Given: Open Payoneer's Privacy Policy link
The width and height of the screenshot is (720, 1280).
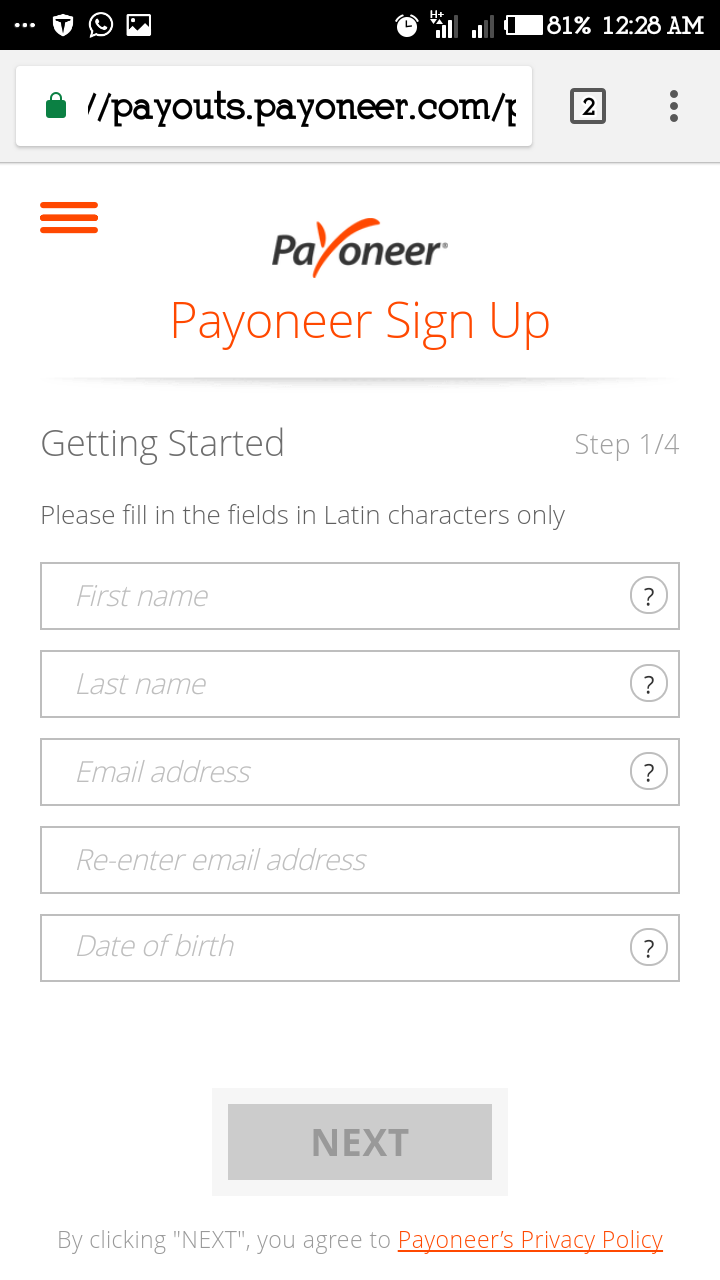Looking at the screenshot, I should pos(529,1239).
